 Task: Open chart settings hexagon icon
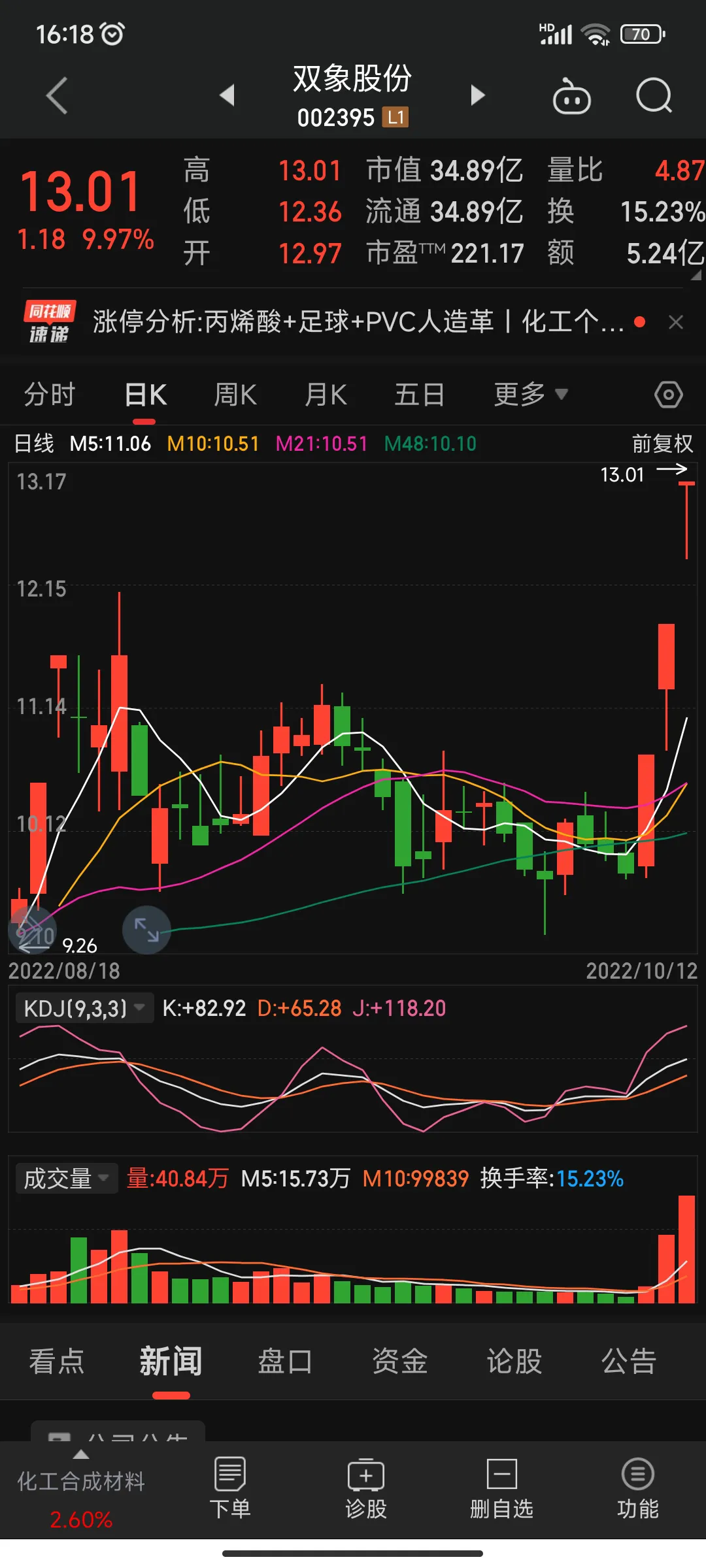668,395
